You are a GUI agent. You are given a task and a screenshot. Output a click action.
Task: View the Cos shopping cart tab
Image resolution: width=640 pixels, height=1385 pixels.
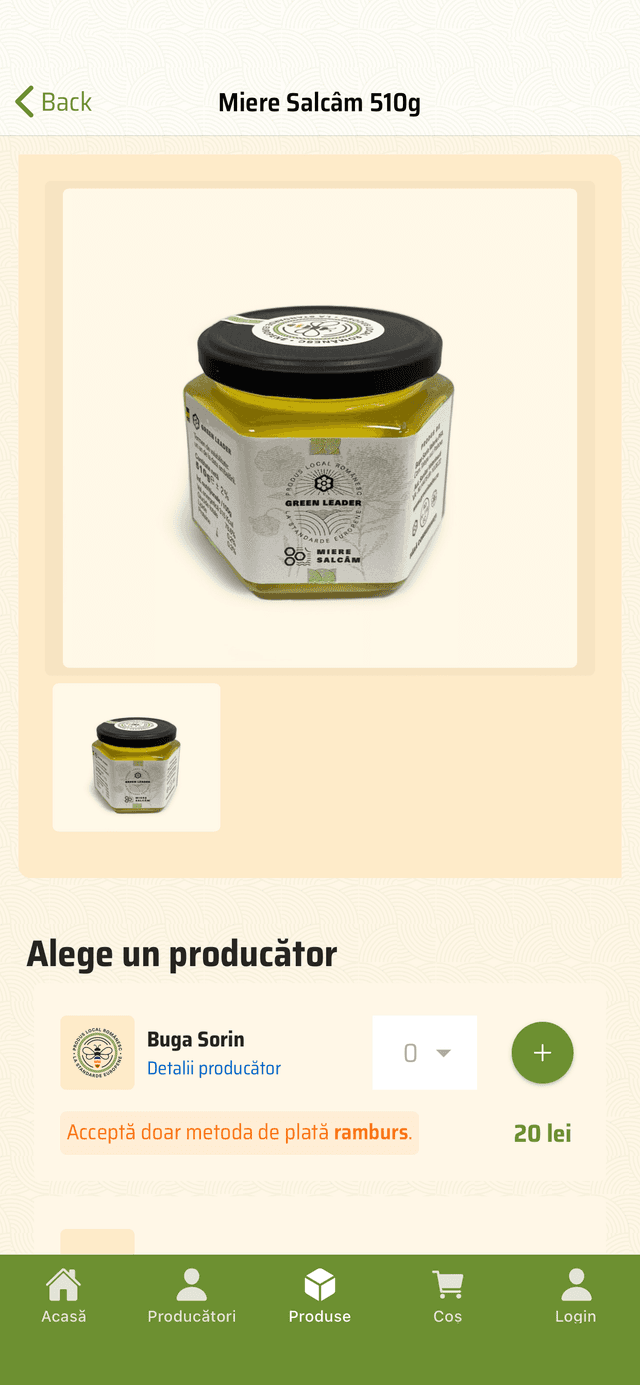pyautogui.click(x=448, y=1296)
